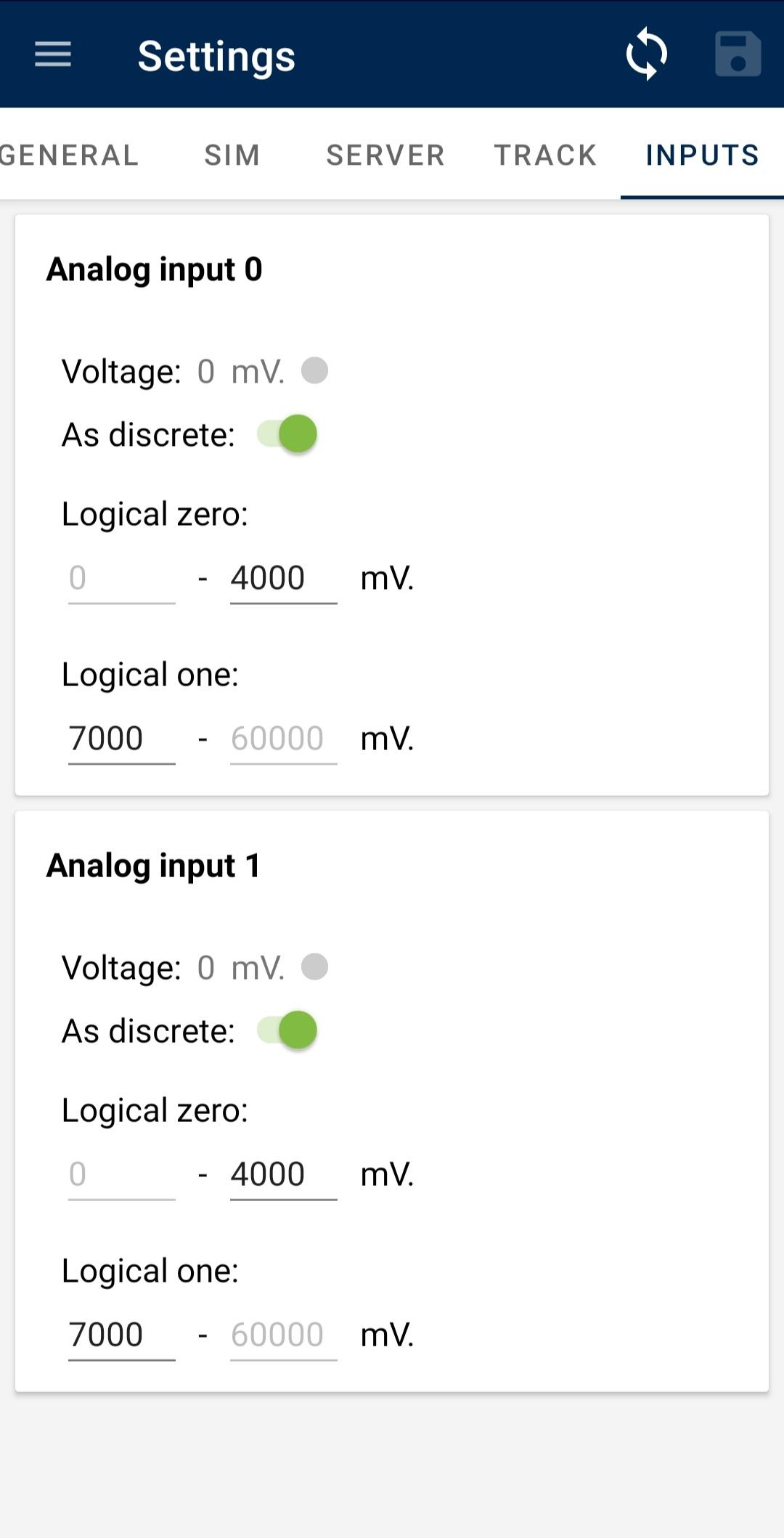The width and height of the screenshot is (784, 1538).
Task: Tap the refresh sync icon
Action: click(646, 54)
